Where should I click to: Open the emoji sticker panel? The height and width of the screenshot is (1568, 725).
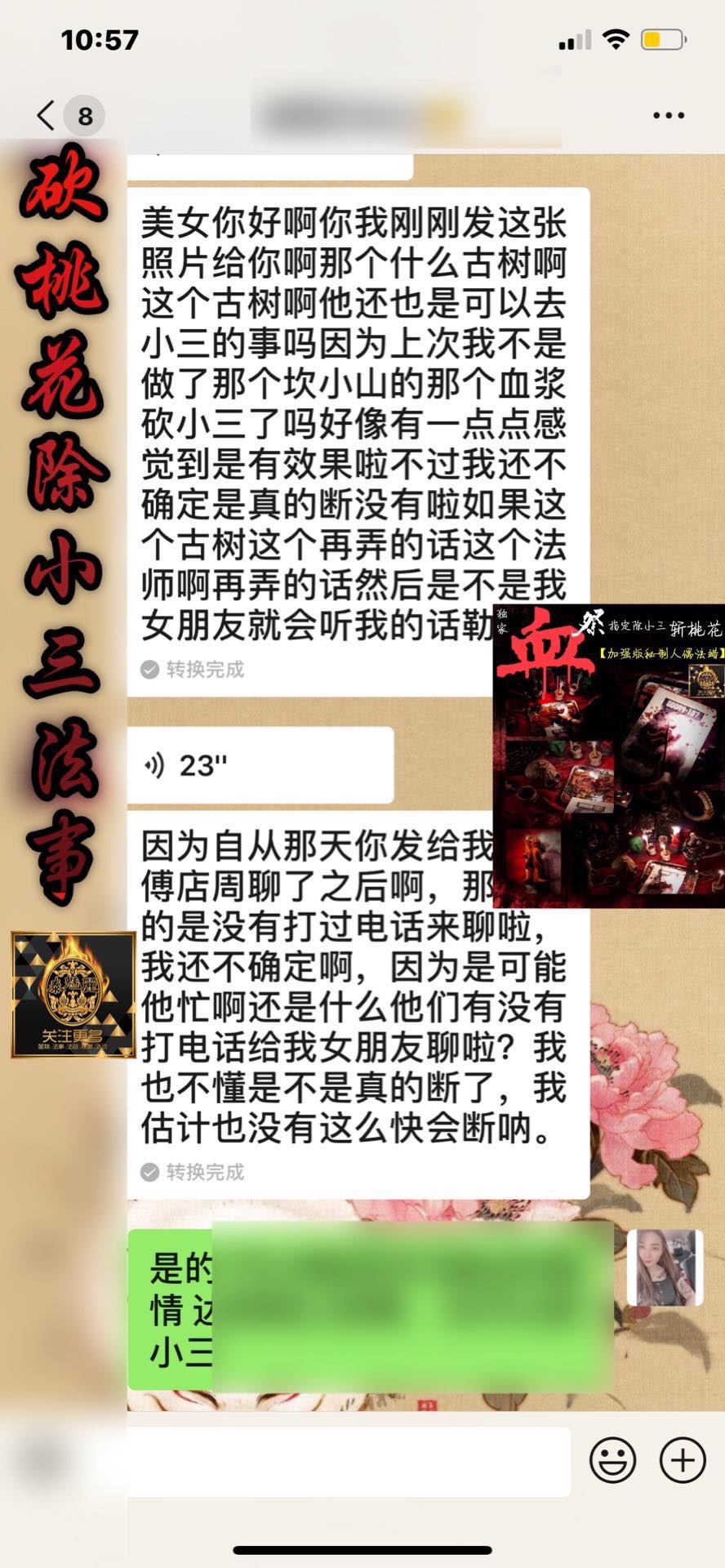click(612, 1460)
